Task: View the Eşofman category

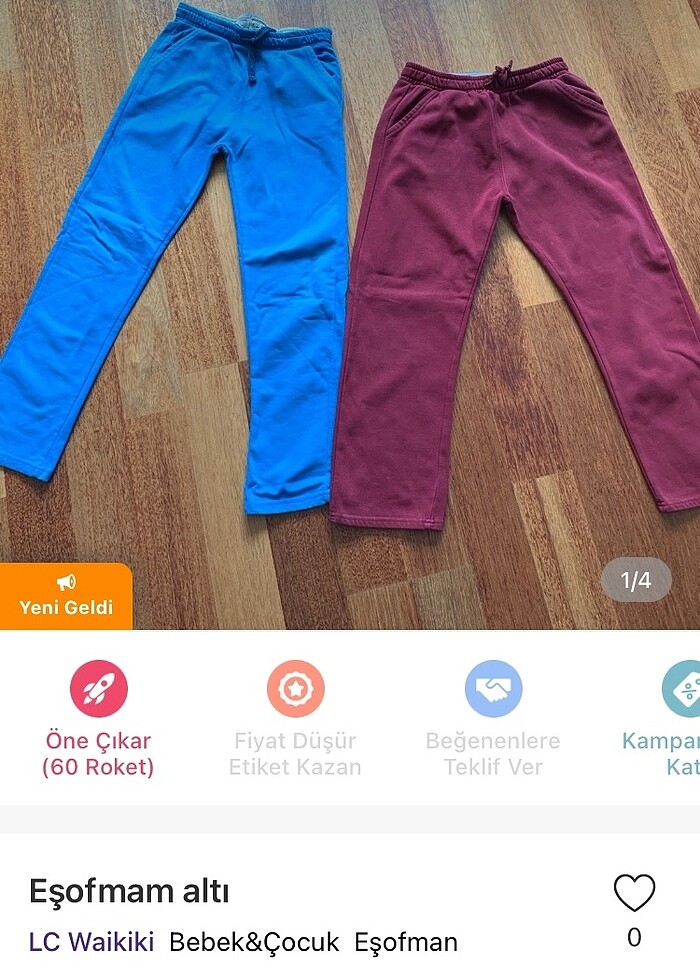Action: pyautogui.click(x=406, y=942)
